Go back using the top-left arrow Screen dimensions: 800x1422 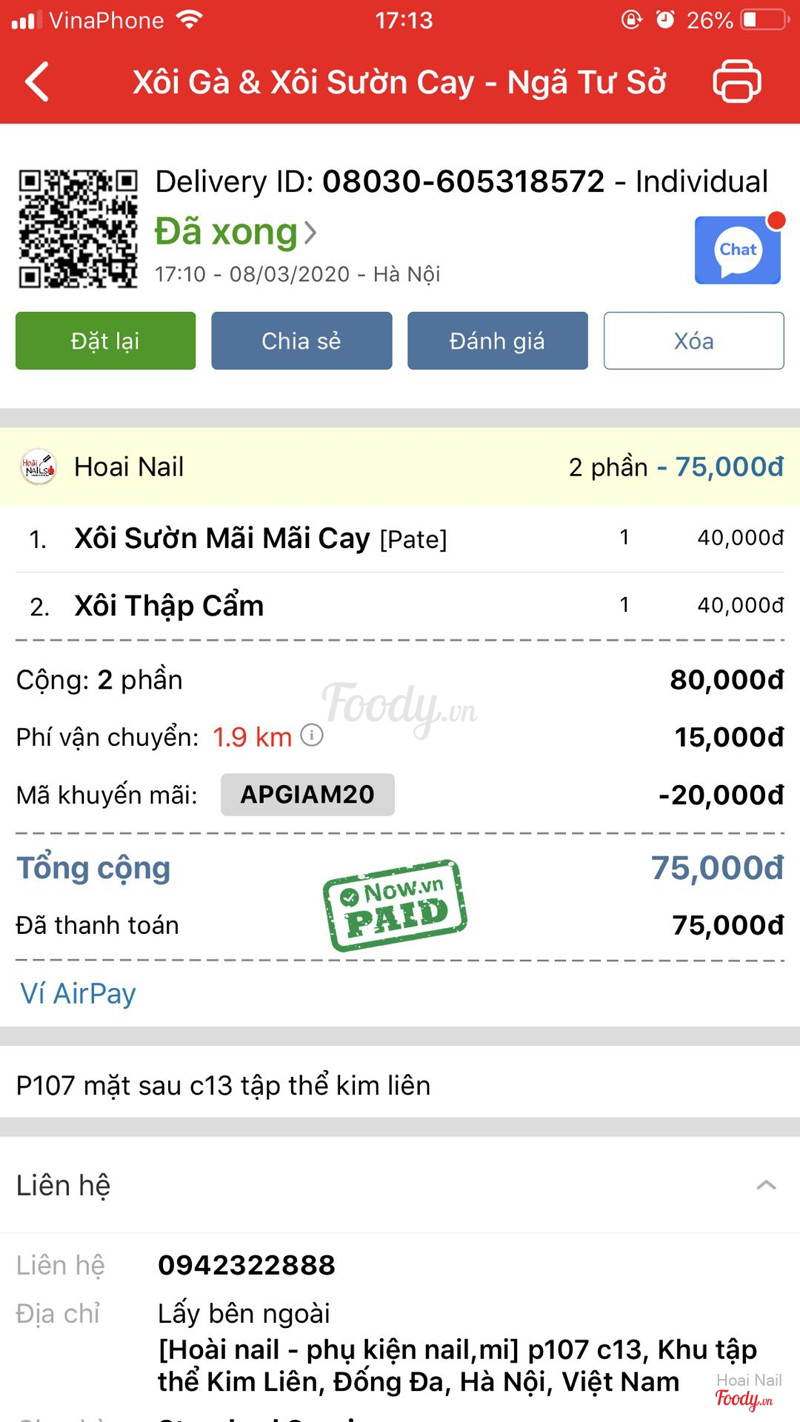(x=38, y=82)
